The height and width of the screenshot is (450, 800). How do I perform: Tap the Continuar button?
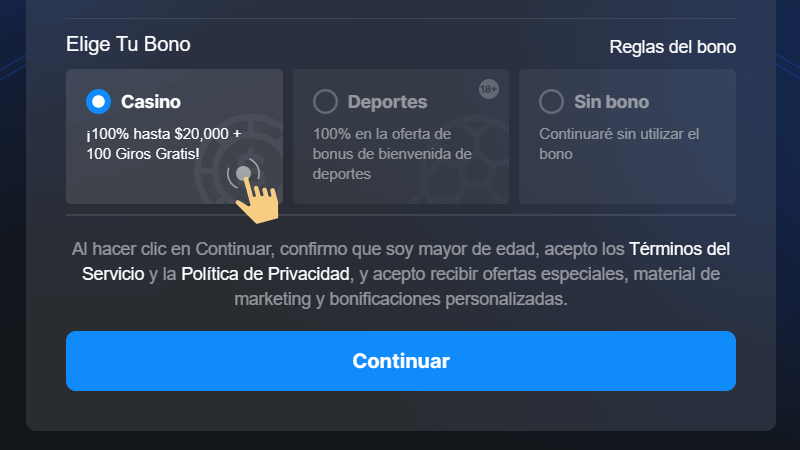[x=401, y=361]
